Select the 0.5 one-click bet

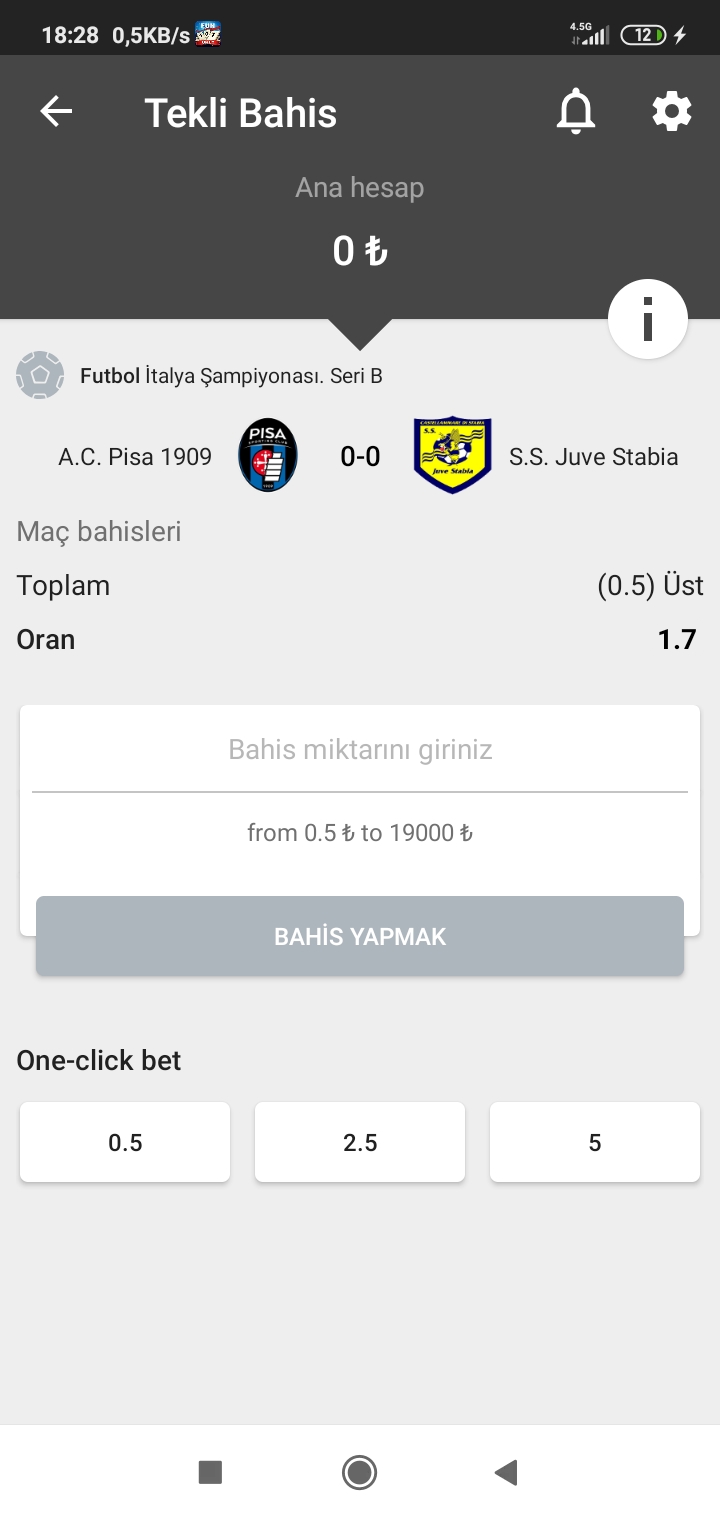pyautogui.click(x=125, y=1142)
